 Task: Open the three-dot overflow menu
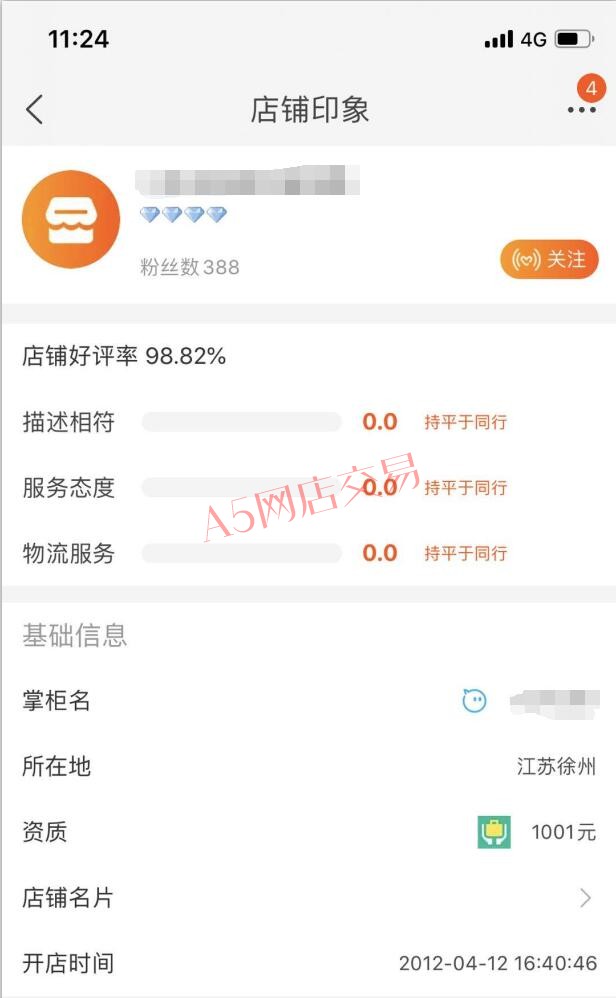coord(582,109)
